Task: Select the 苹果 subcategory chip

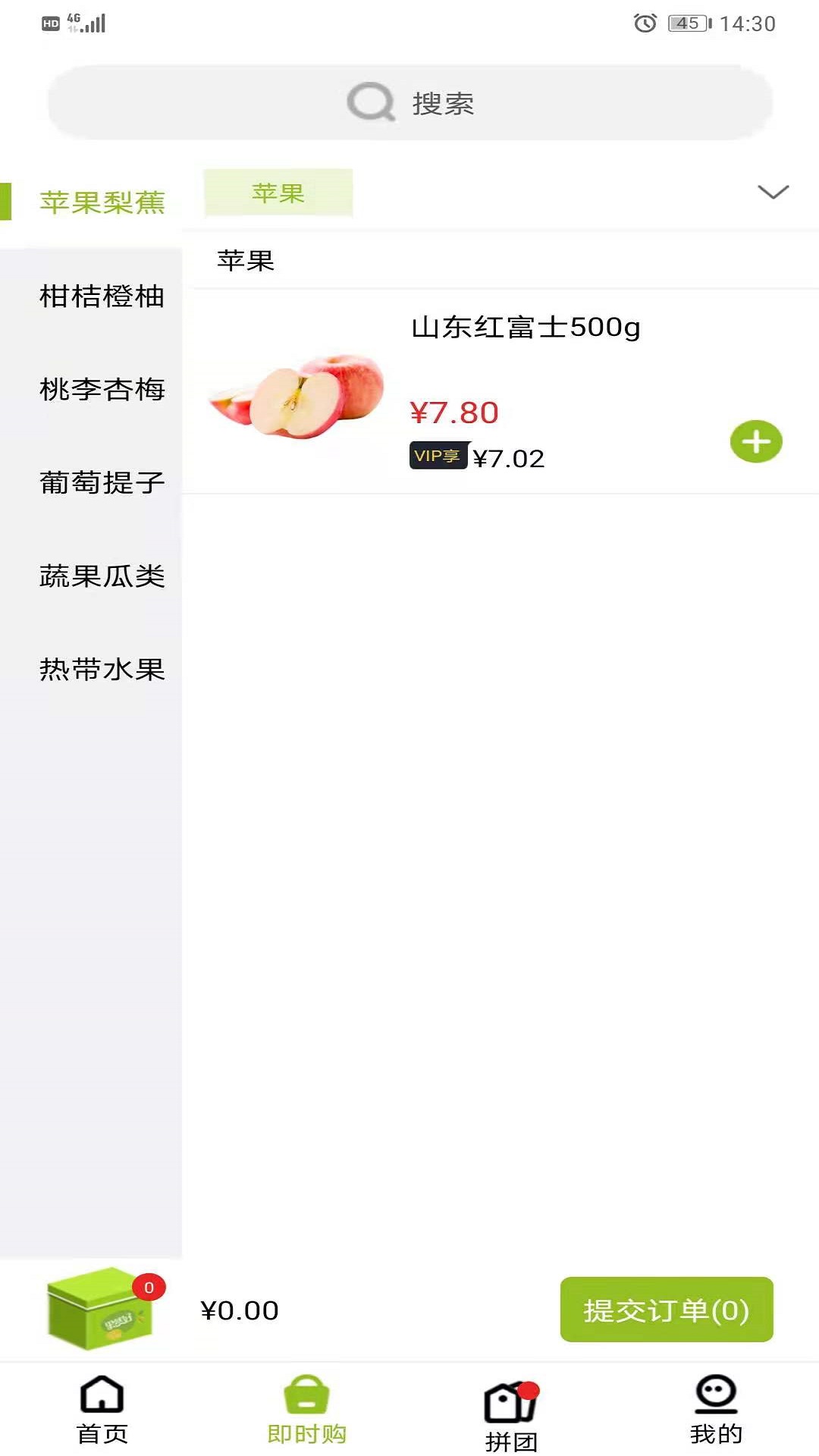Action: coord(278,193)
